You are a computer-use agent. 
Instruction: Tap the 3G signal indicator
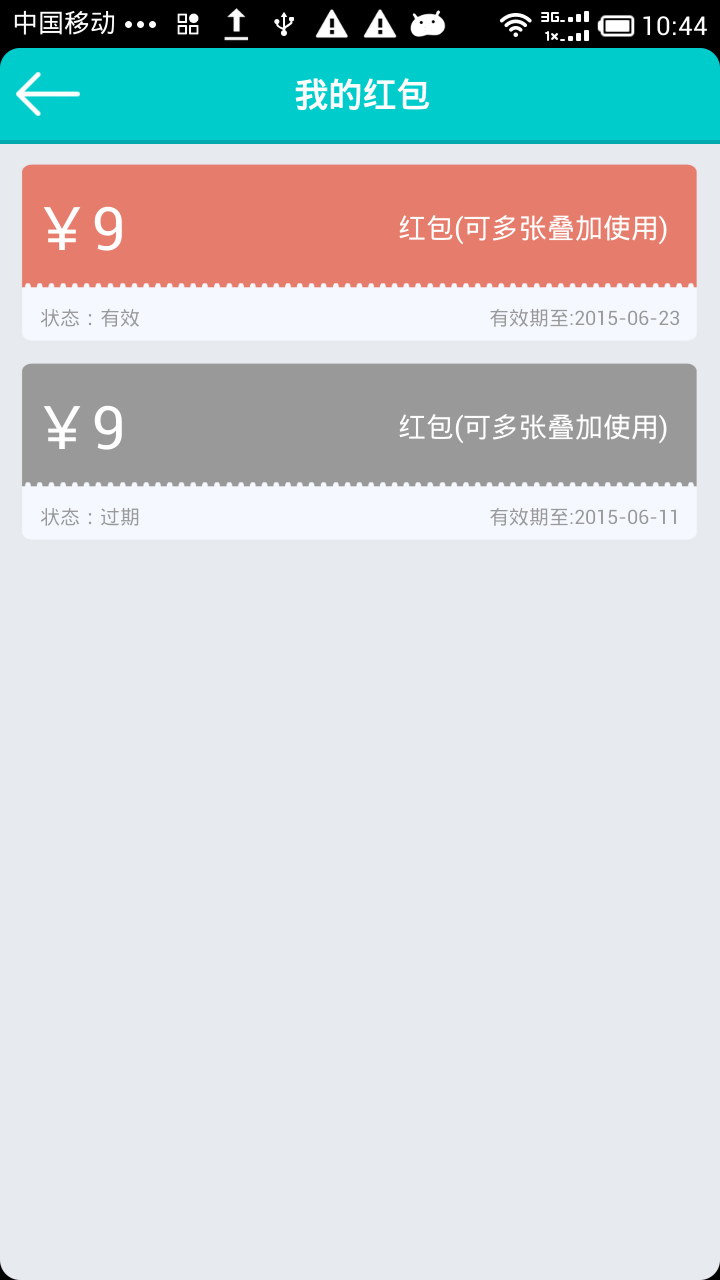click(563, 23)
